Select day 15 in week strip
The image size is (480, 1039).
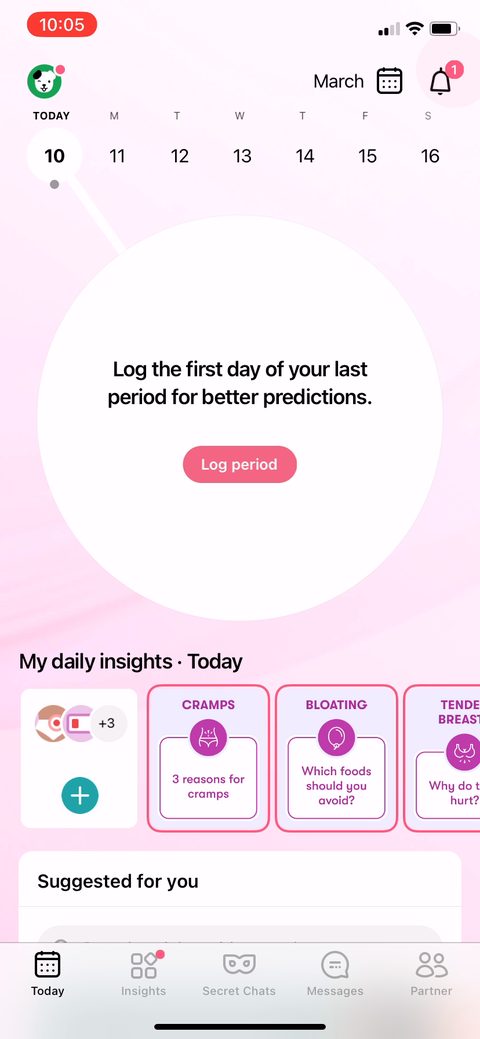(367, 156)
